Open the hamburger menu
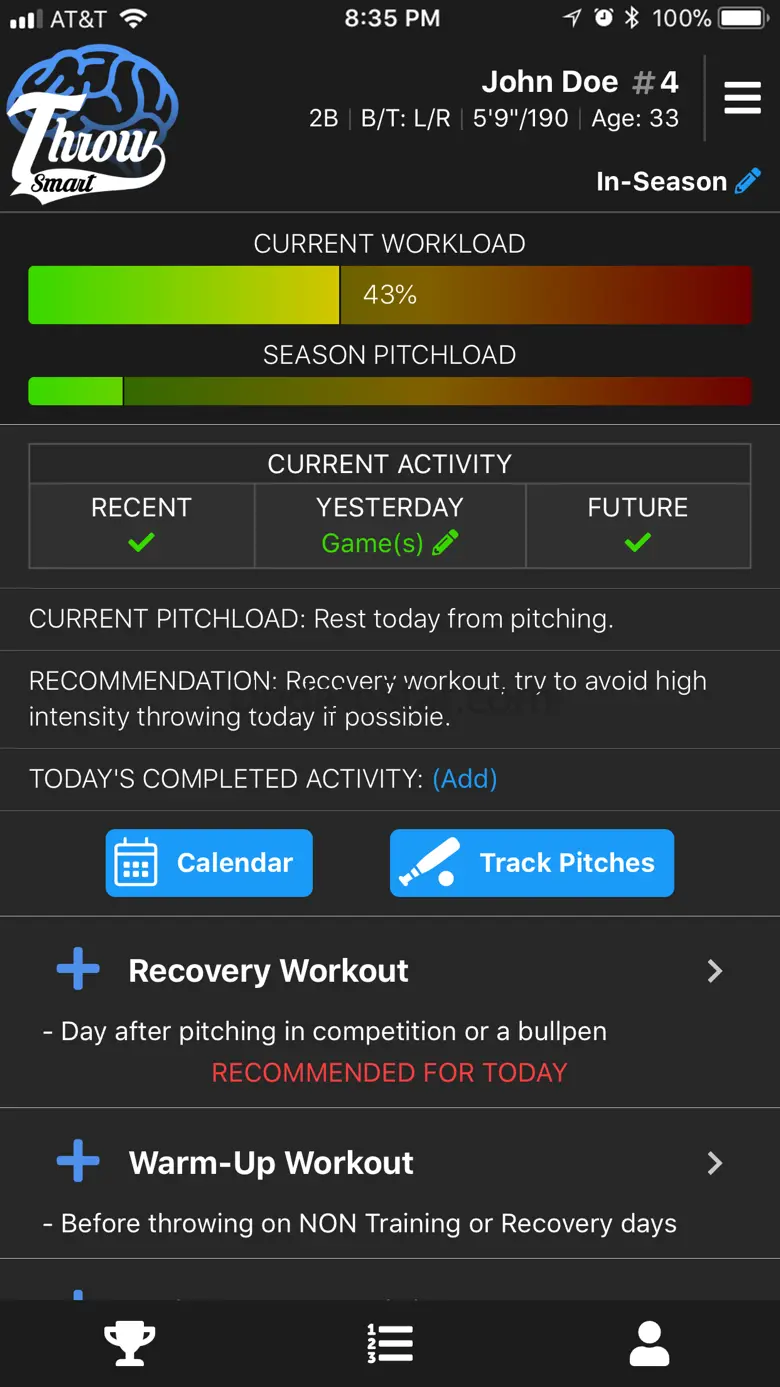Viewport: 780px width, 1387px height. 742,98
